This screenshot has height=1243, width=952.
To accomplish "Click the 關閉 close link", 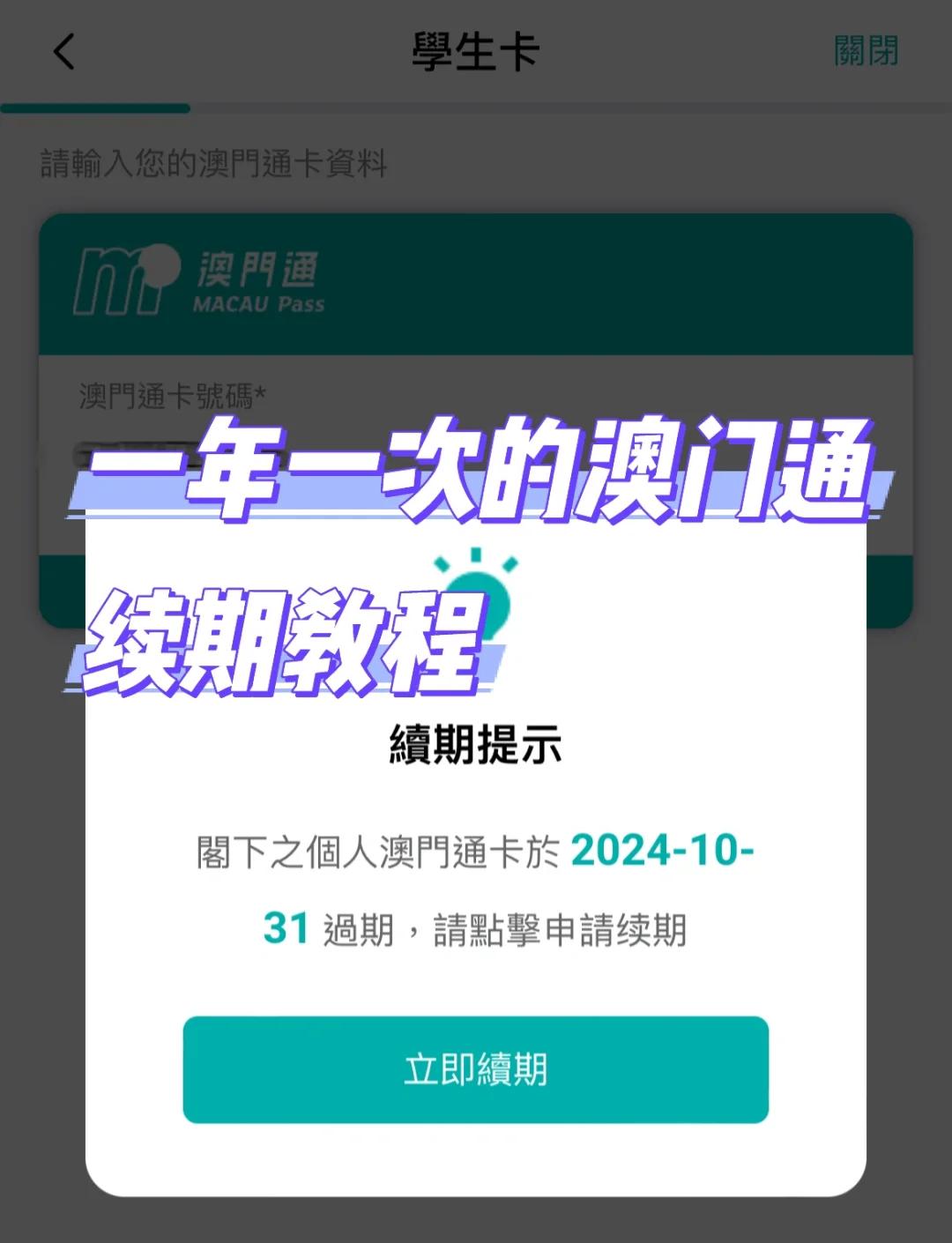I will click(866, 51).
